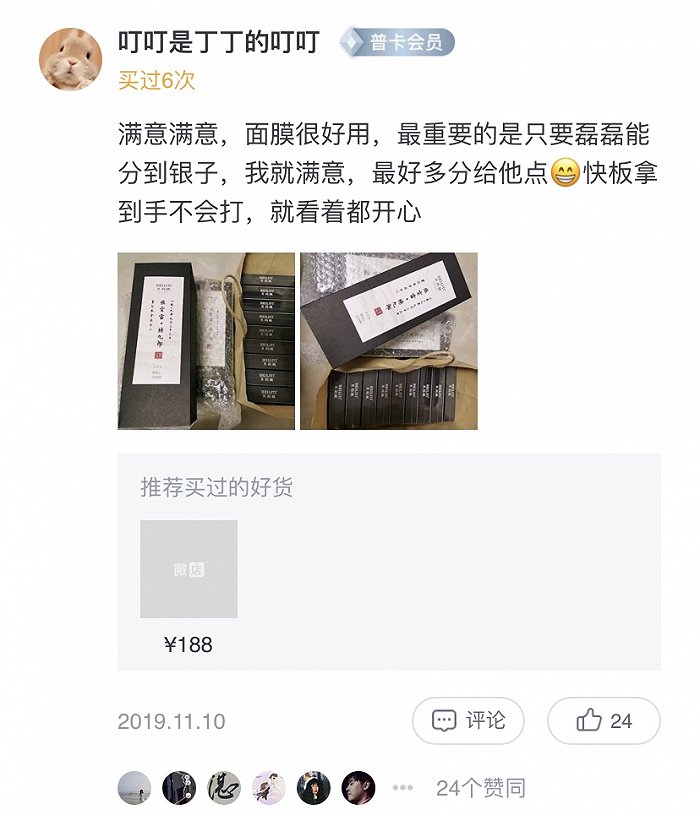View the second review photo
Viewport: 700px width, 815px height.
pos(388,341)
